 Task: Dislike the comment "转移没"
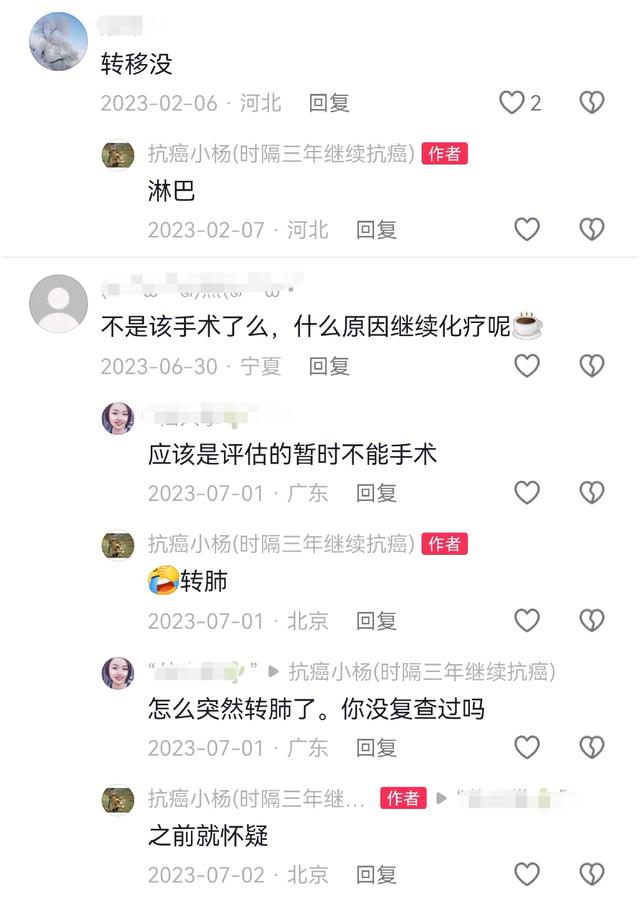point(592,102)
